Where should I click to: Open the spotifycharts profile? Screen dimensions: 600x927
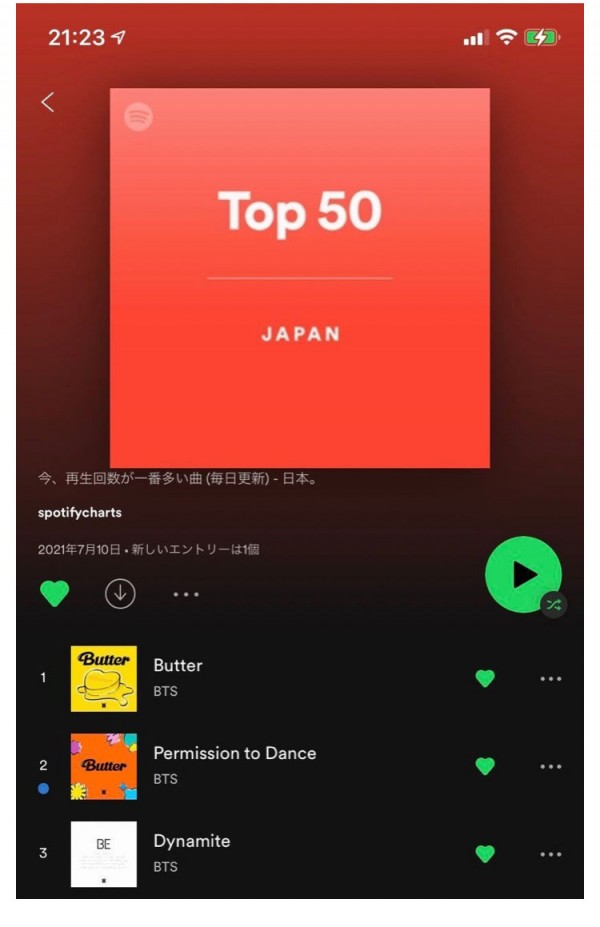(x=80, y=513)
